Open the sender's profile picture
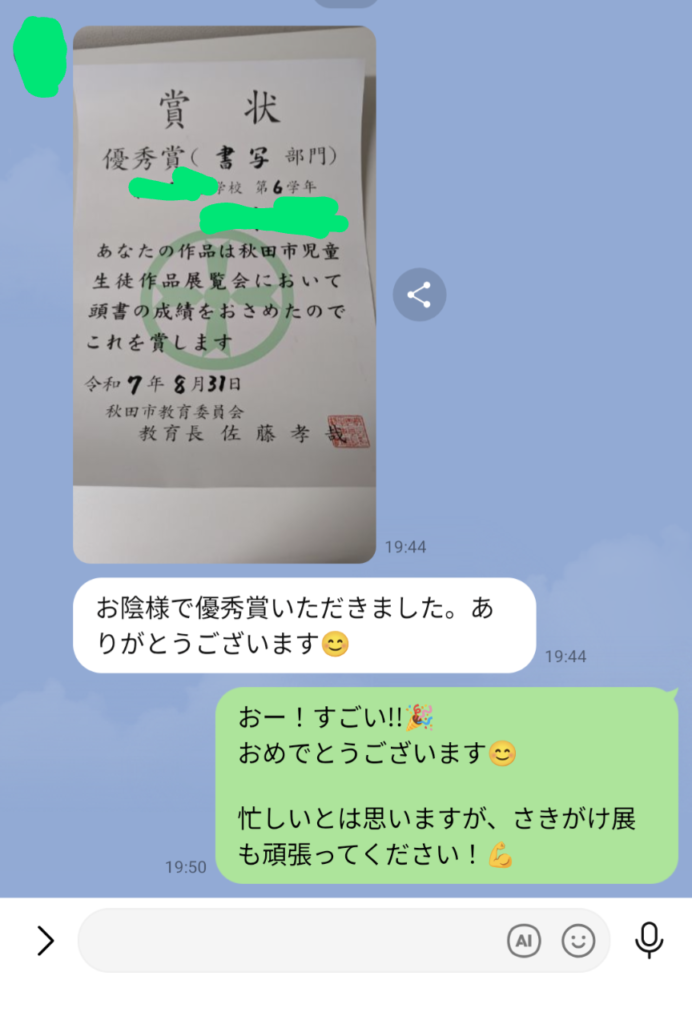692x1024 pixels. 40,55
